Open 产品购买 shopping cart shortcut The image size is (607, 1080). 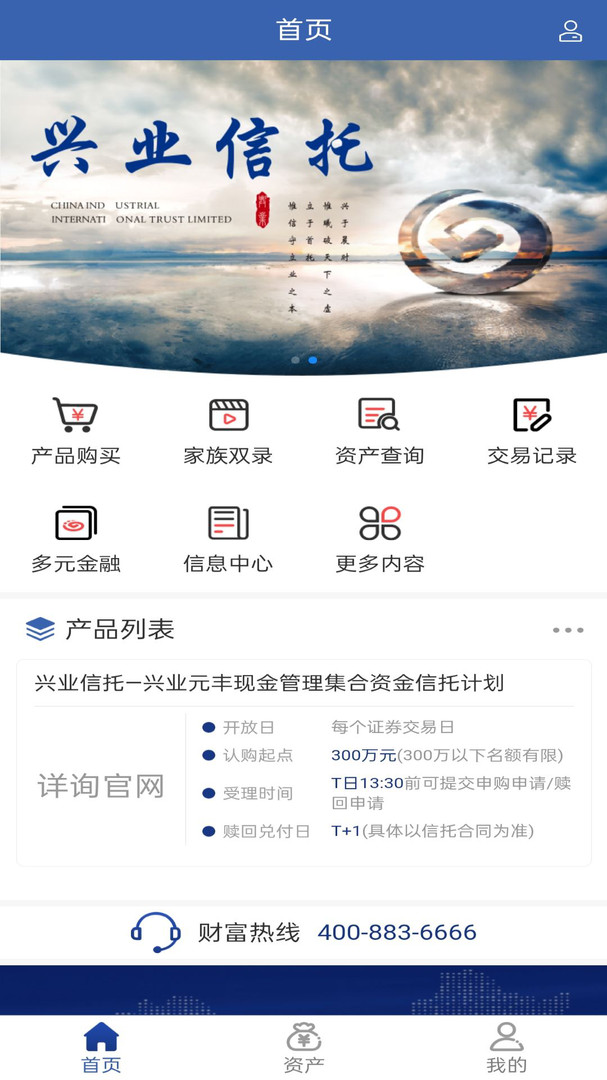click(76, 430)
